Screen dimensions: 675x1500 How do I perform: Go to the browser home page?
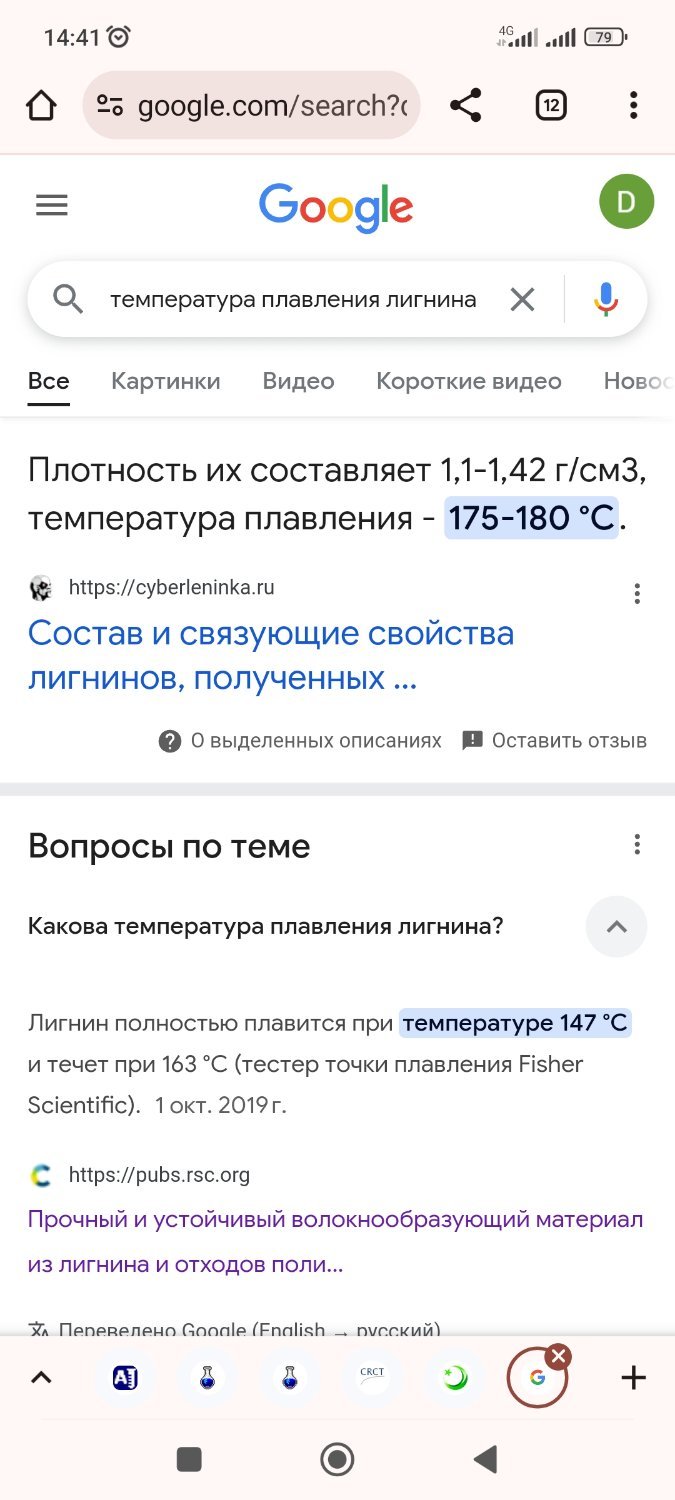(x=41, y=105)
